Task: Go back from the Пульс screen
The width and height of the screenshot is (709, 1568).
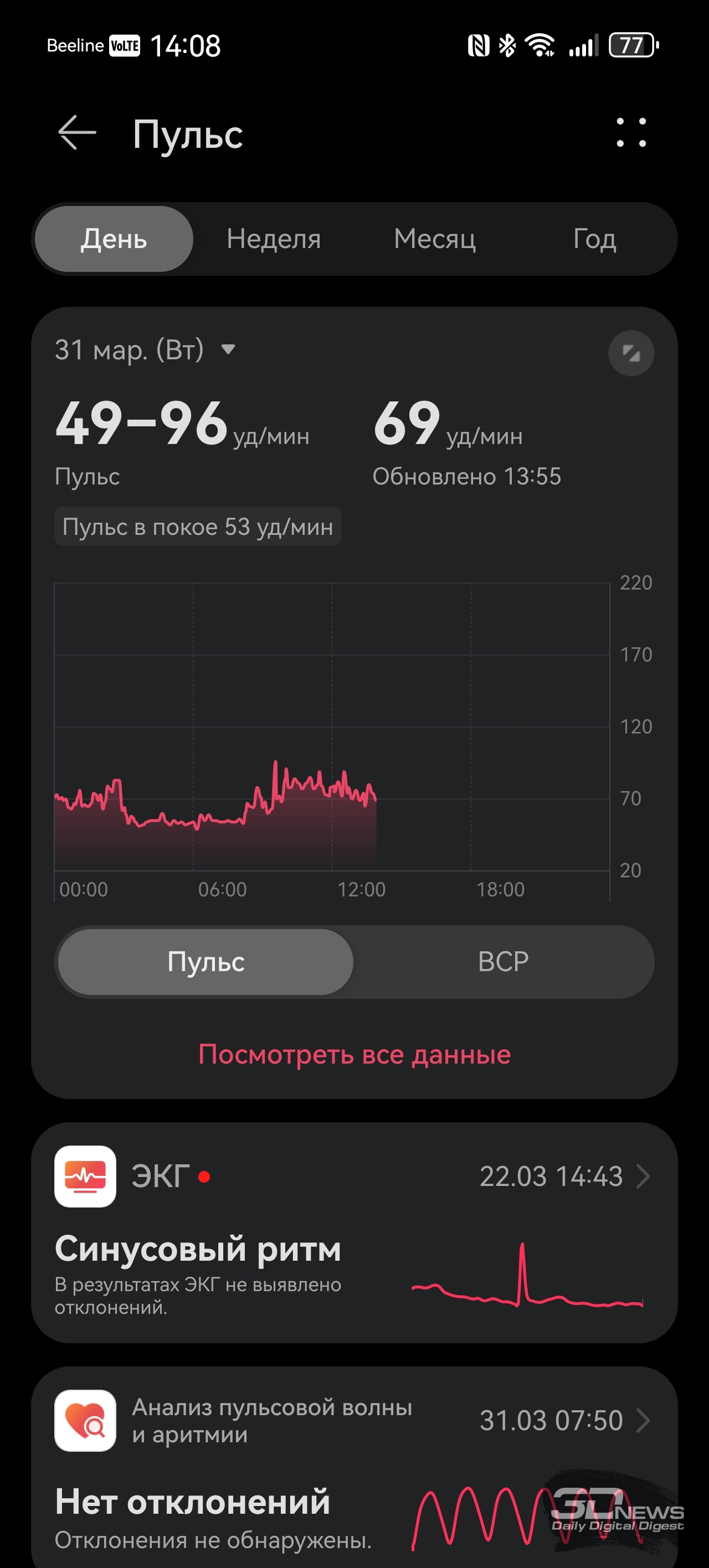Action: pos(77,133)
